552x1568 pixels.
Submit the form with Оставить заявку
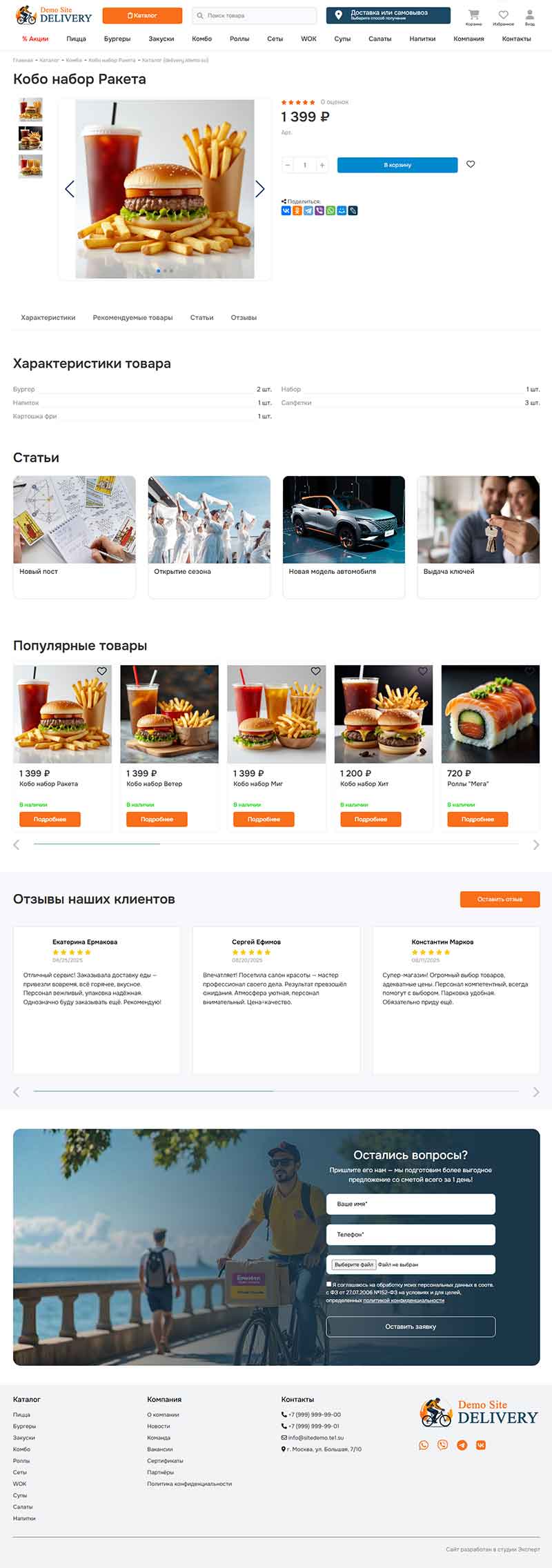coord(411,1327)
